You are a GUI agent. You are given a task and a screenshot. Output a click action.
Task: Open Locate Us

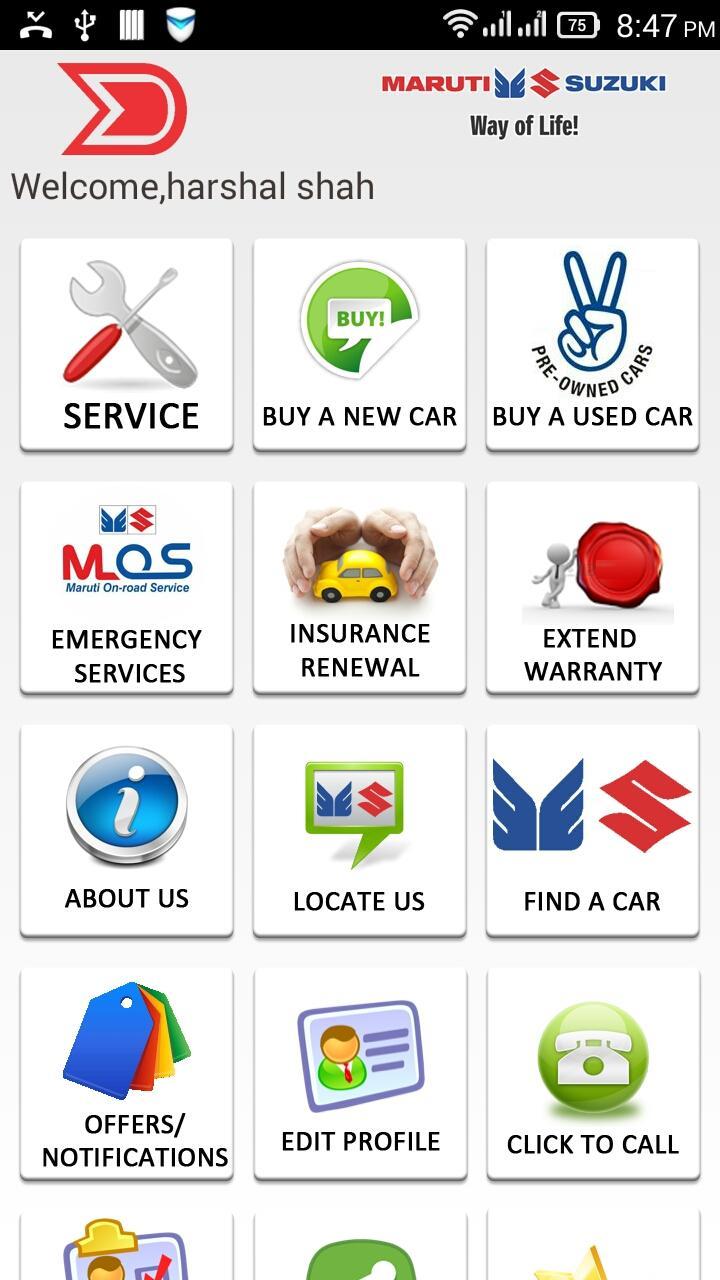pyautogui.click(x=359, y=830)
